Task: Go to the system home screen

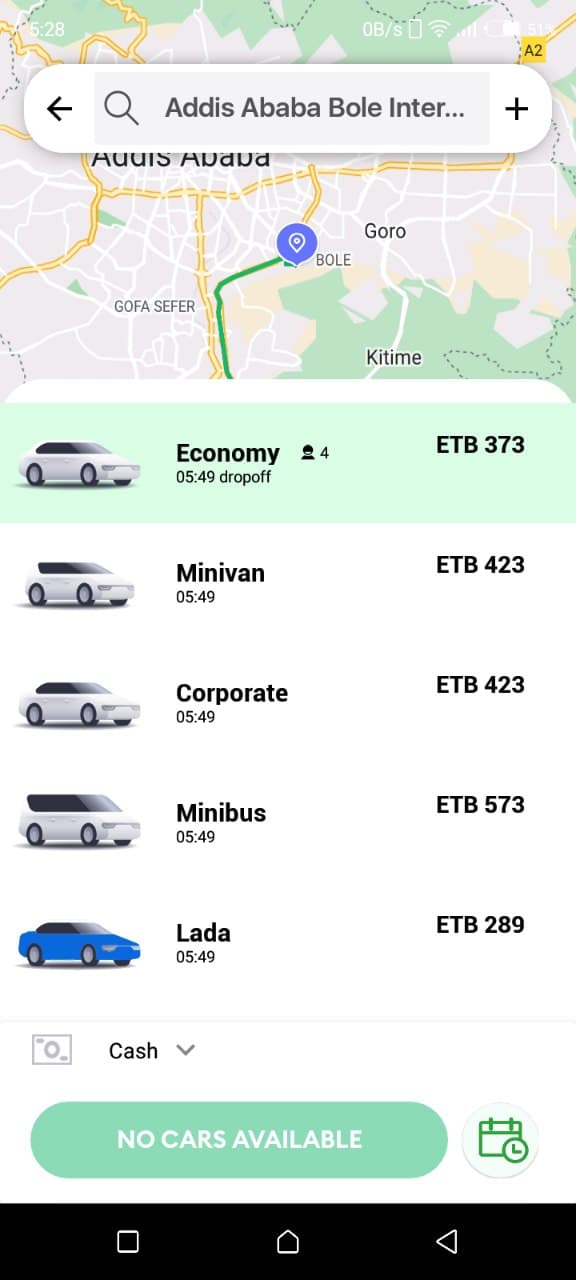Action: [288, 1241]
